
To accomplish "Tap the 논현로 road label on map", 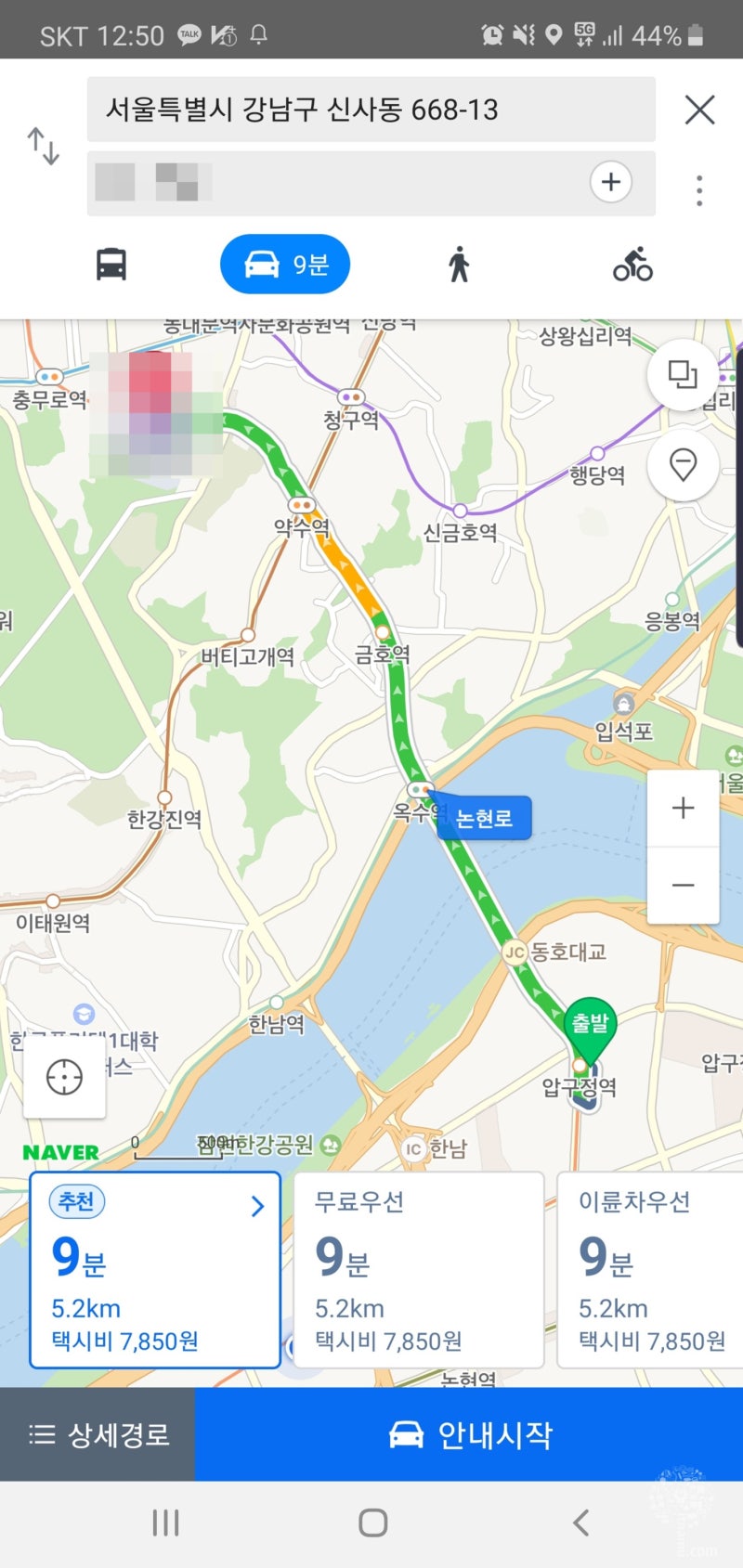I will point(483,818).
